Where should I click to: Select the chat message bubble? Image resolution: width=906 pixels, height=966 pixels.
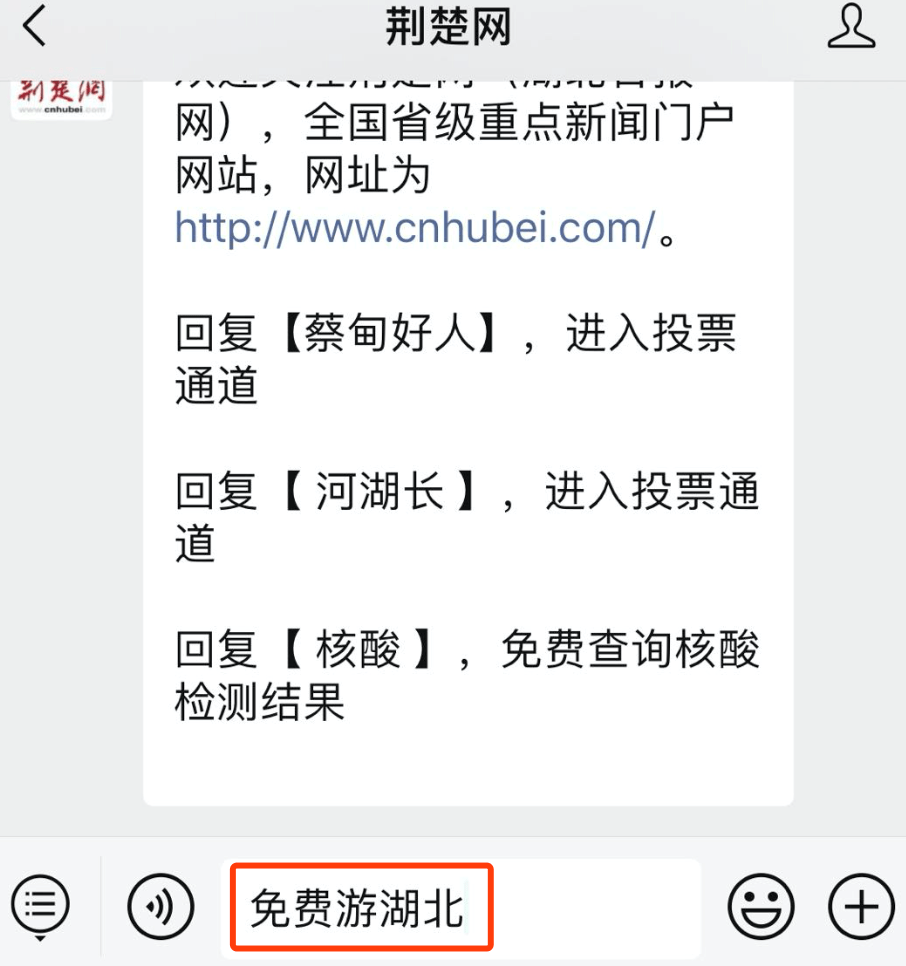tap(470, 430)
